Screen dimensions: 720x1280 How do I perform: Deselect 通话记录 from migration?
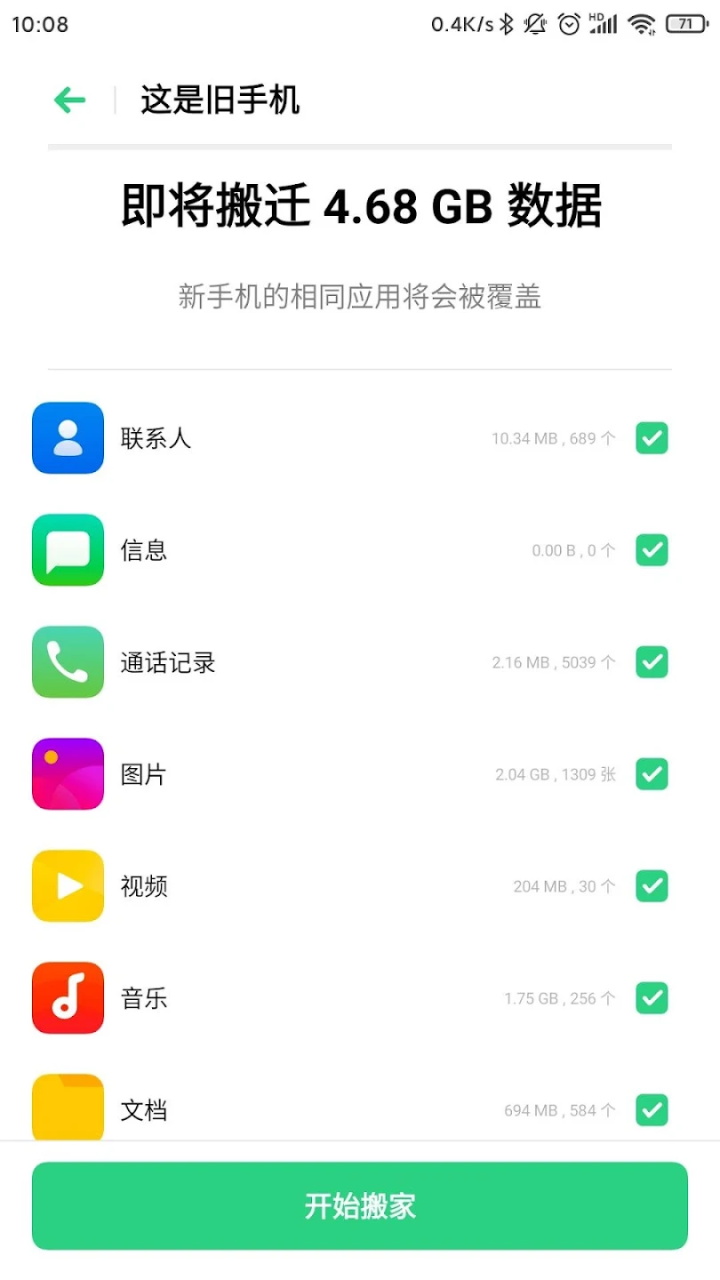coord(652,662)
